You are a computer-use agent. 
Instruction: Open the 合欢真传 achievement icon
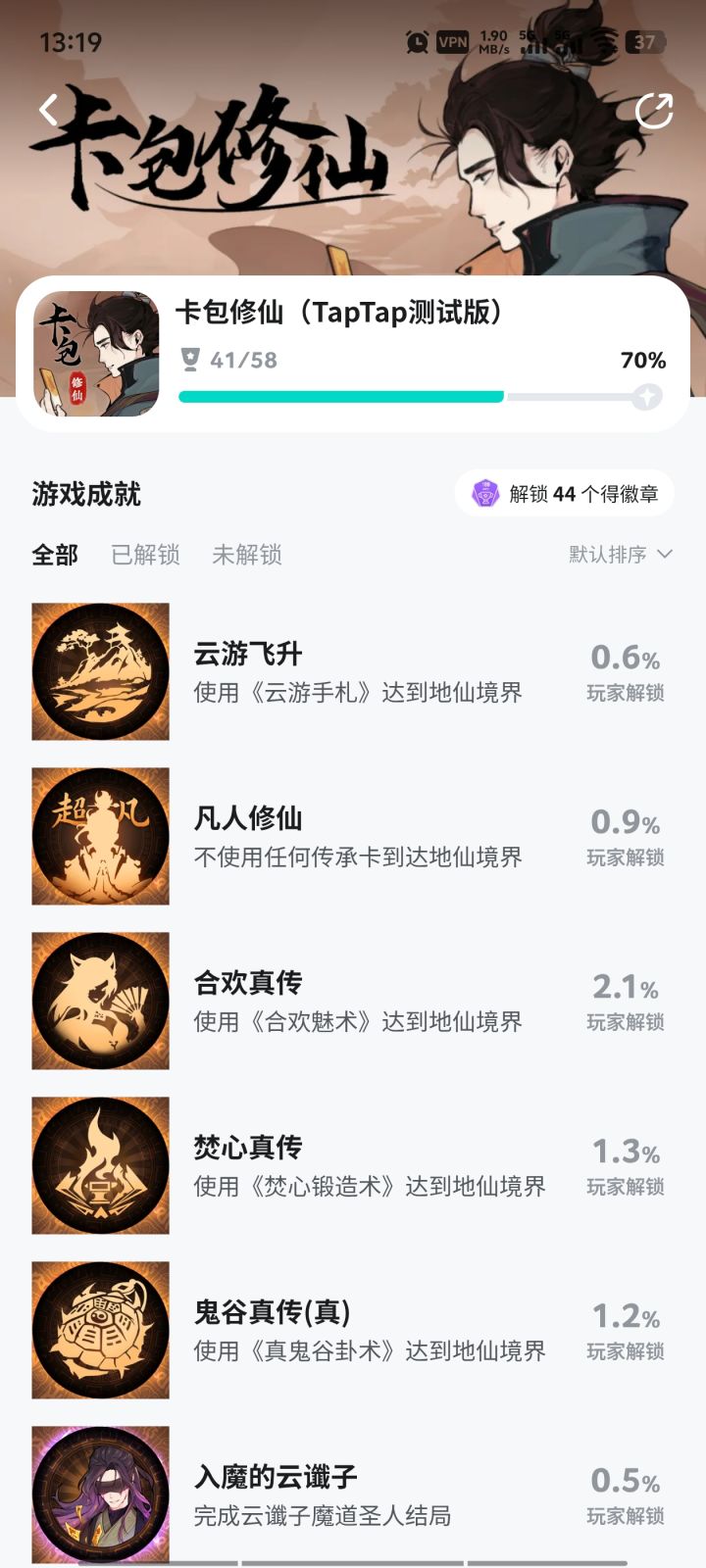(x=100, y=1001)
